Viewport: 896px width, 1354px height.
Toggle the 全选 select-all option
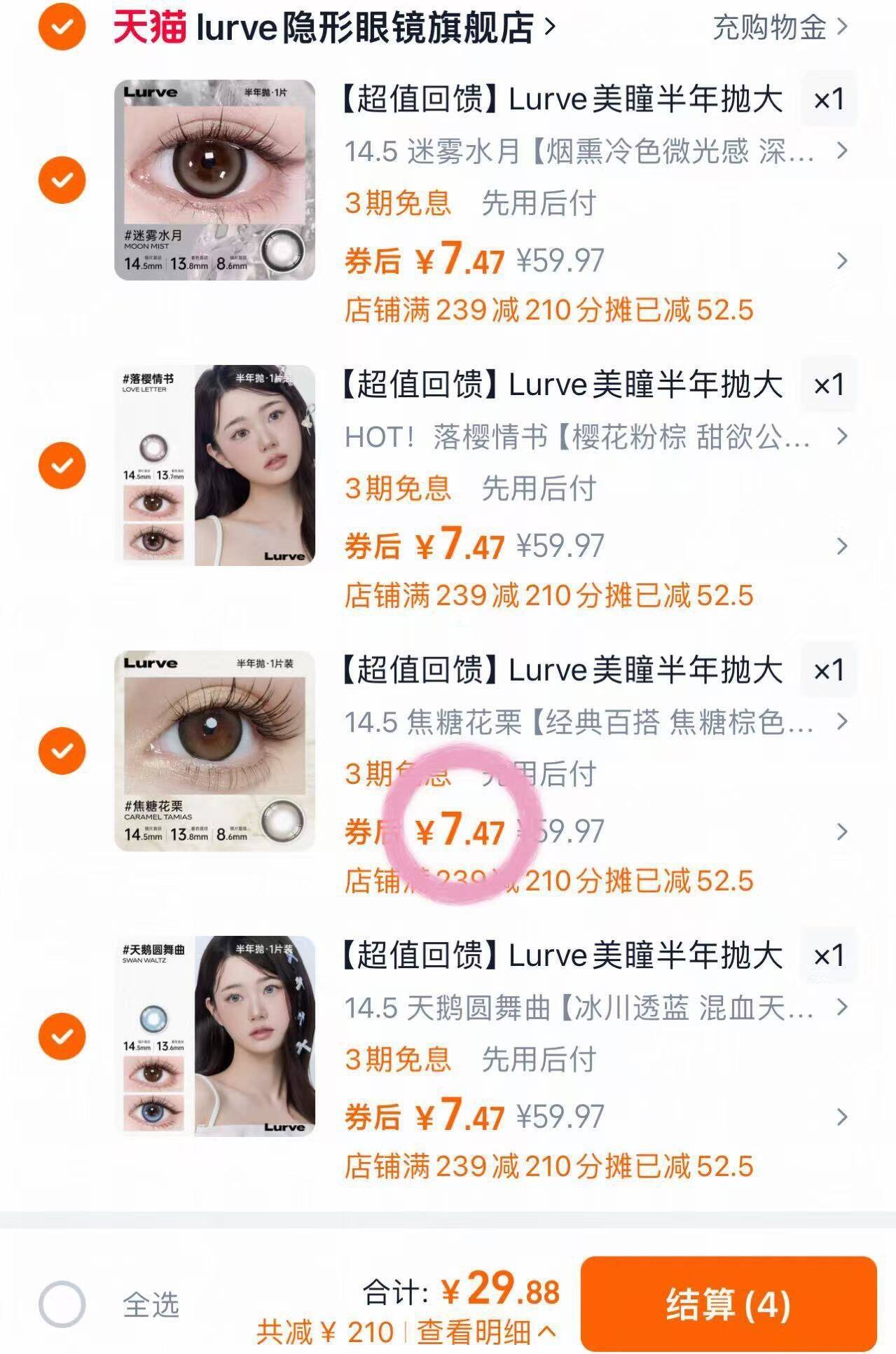click(x=62, y=1304)
